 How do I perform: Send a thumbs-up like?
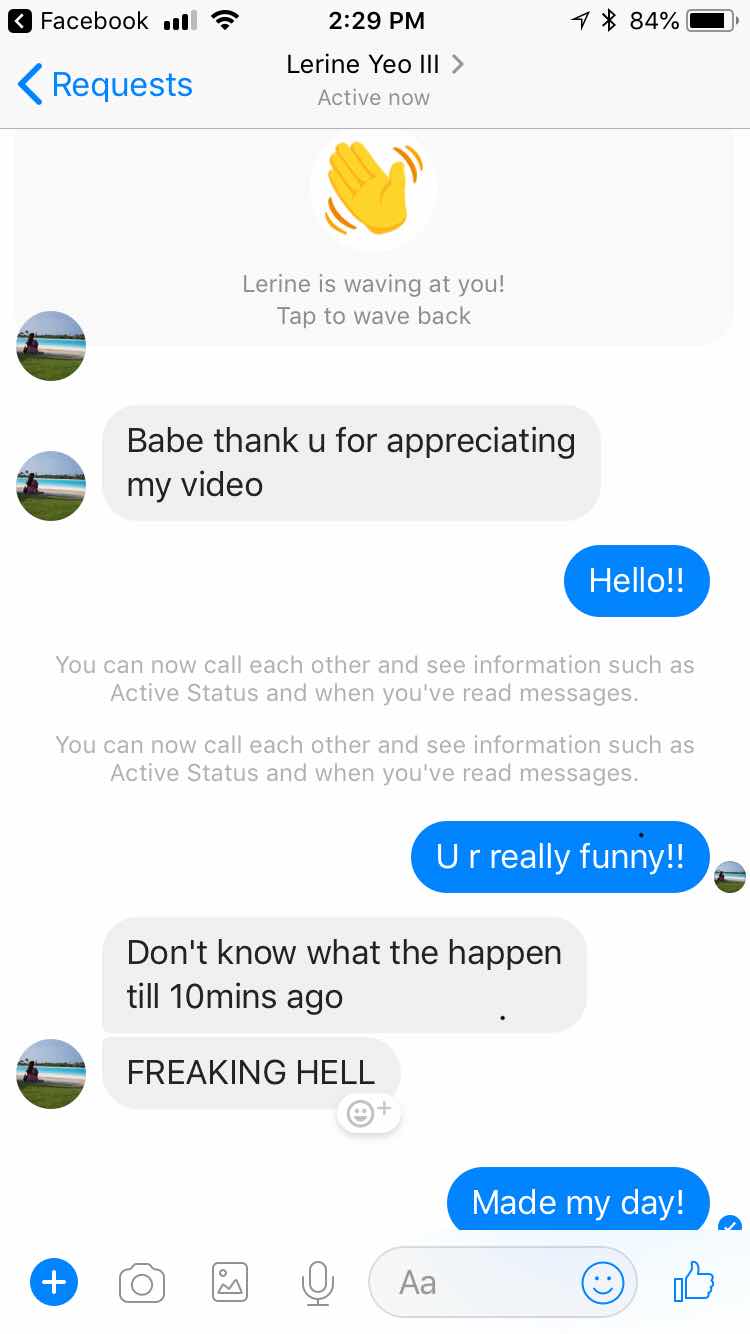tap(694, 1282)
